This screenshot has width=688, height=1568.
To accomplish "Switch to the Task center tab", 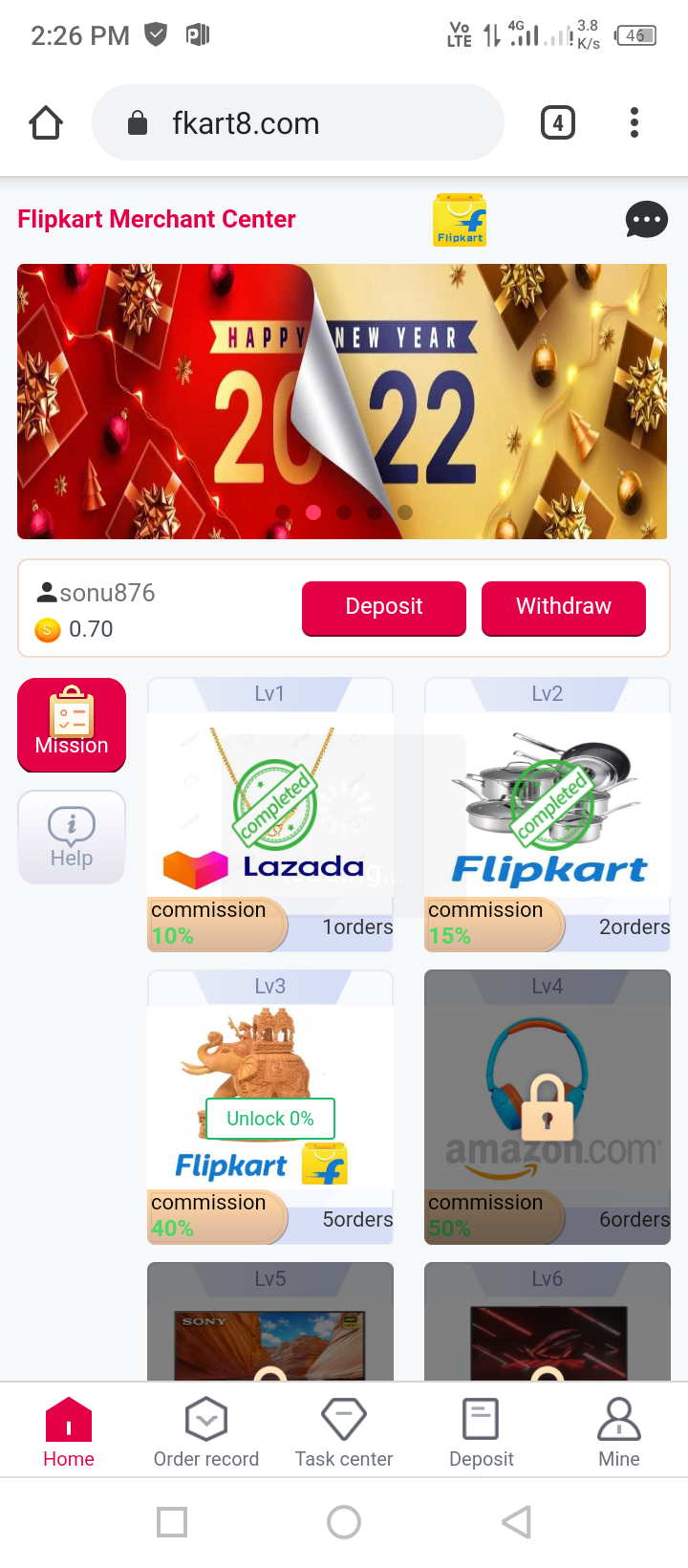I will tap(344, 1431).
